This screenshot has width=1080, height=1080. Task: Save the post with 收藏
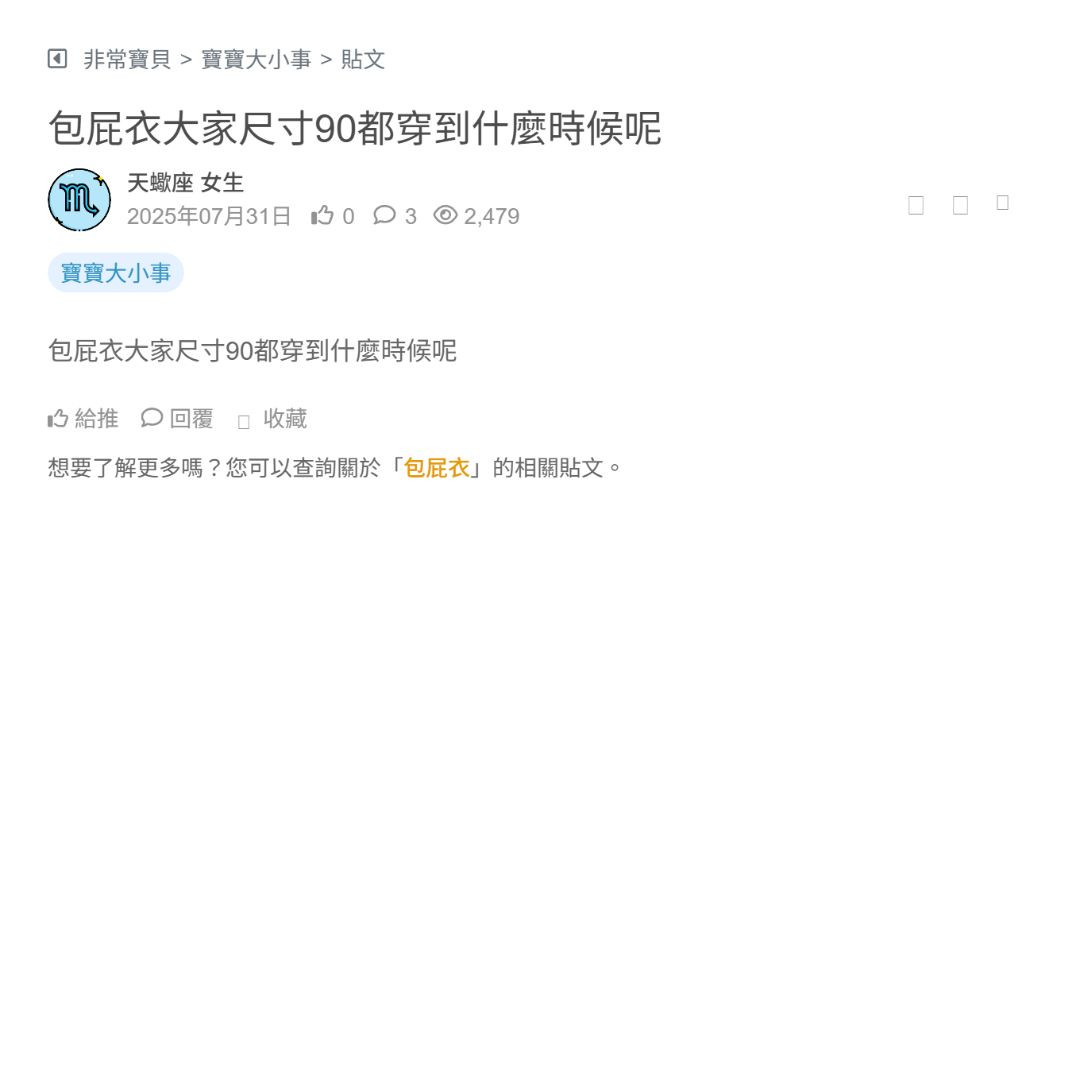coord(273,419)
